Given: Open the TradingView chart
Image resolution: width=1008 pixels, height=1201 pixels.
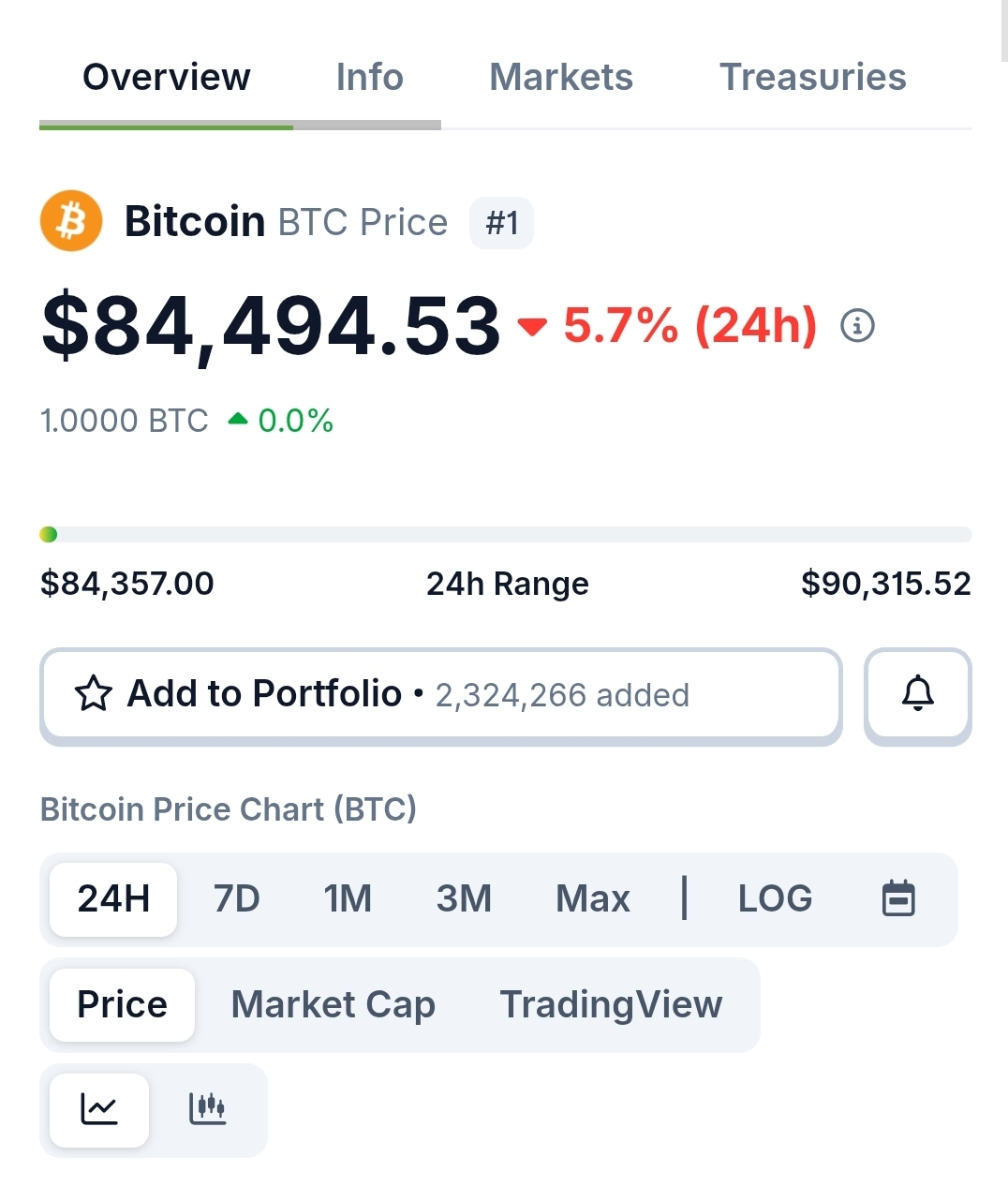Looking at the screenshot, I should tap(611, 1005).
